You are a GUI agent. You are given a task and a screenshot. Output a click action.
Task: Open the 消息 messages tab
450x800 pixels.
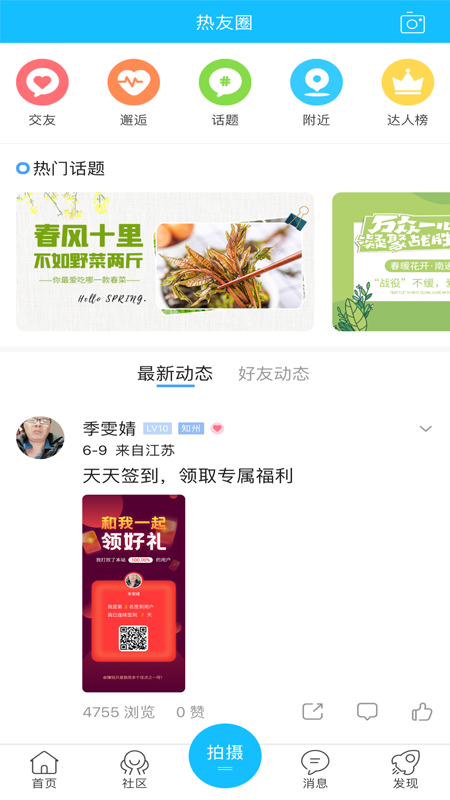coord(315,770)
